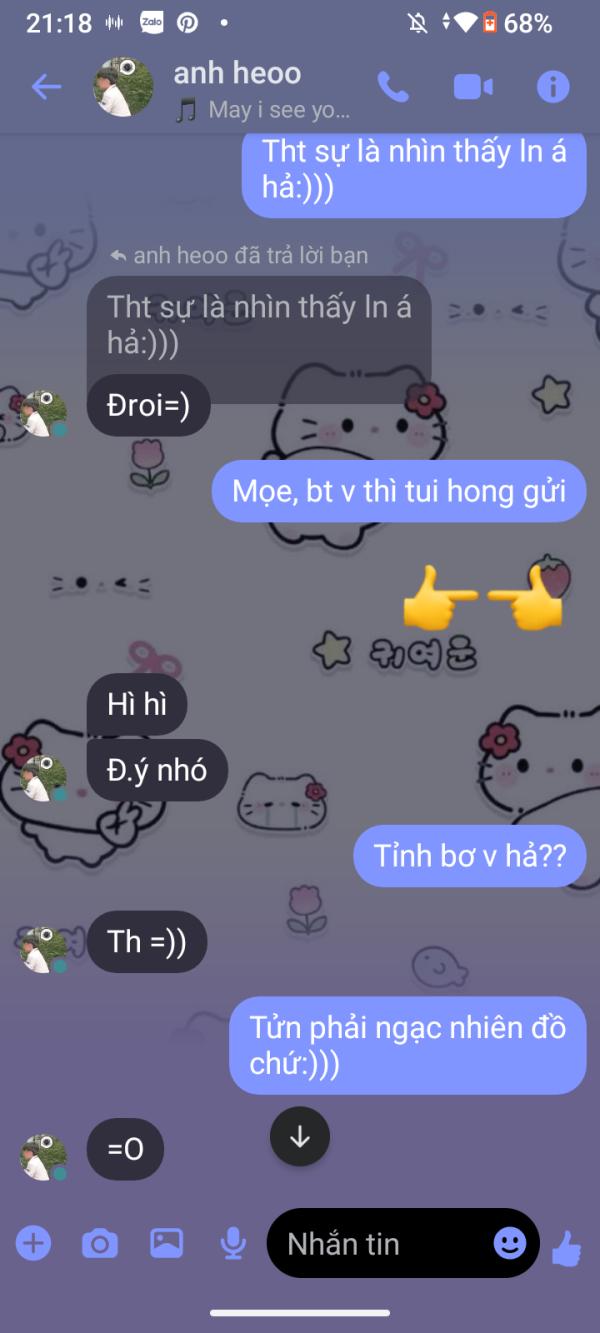Open the emoji picker in message field

click(x=510, y=1243)
